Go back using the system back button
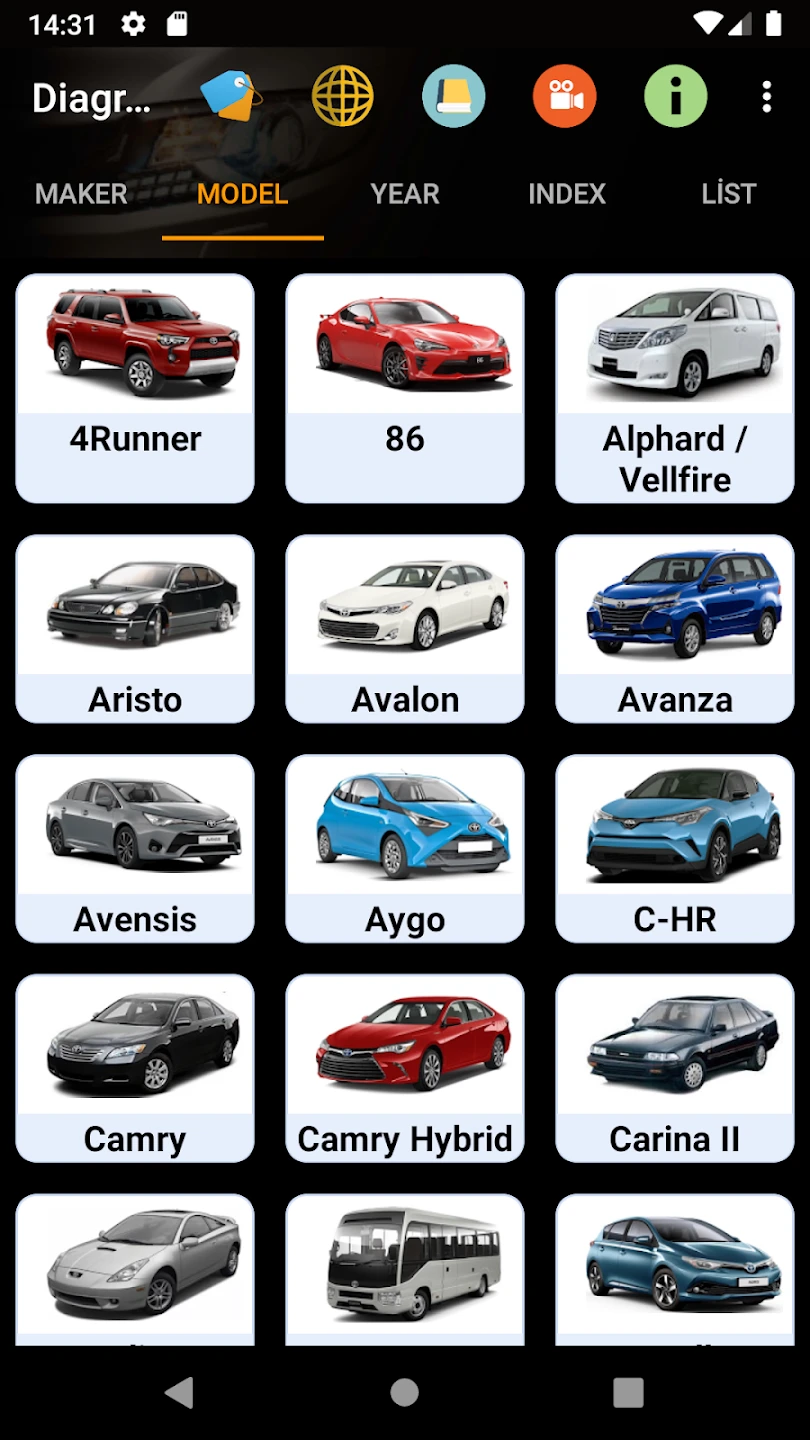 click(180, 1392)
